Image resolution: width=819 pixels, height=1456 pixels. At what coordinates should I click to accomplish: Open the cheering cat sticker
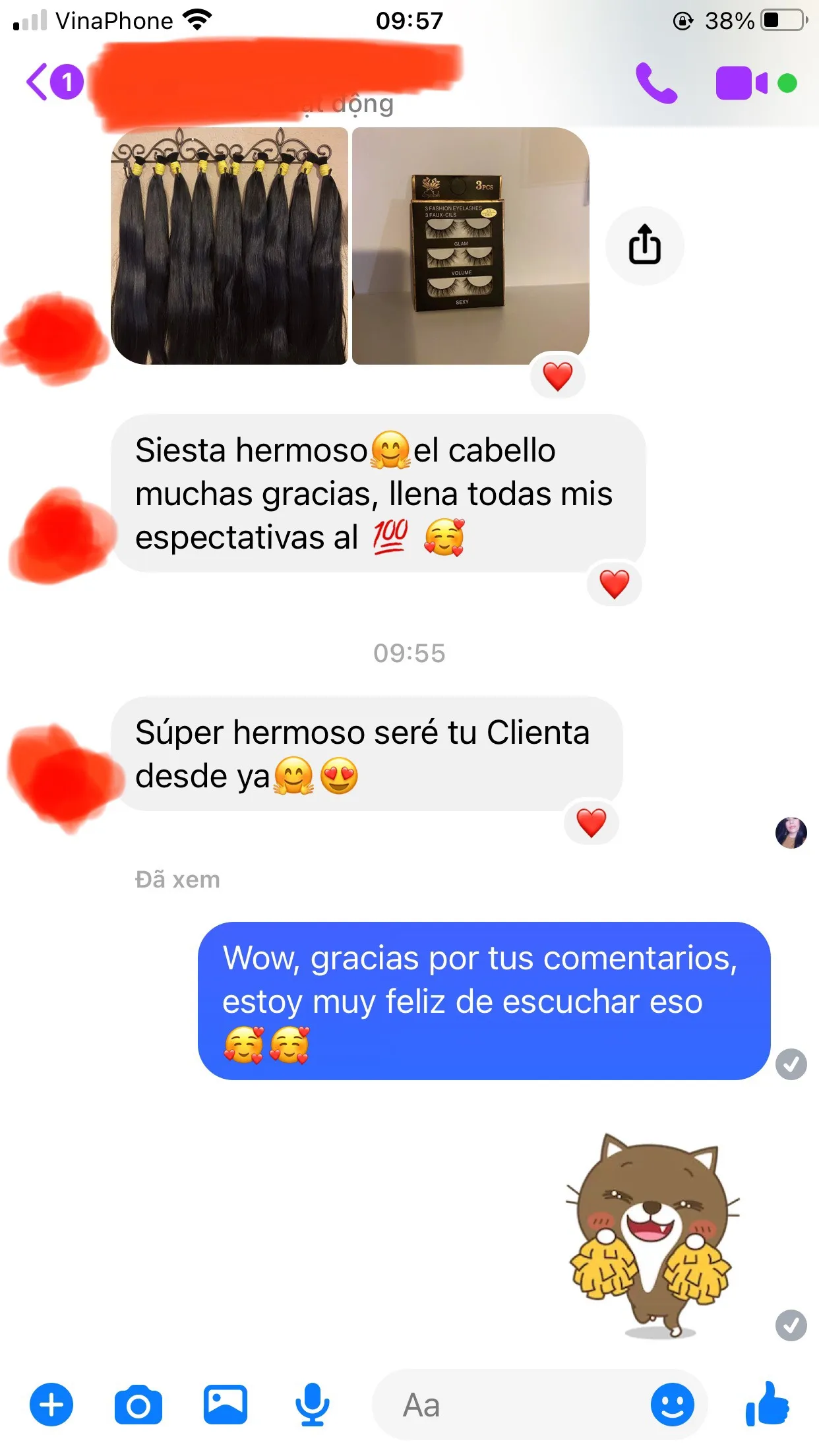pos(653,1236)
